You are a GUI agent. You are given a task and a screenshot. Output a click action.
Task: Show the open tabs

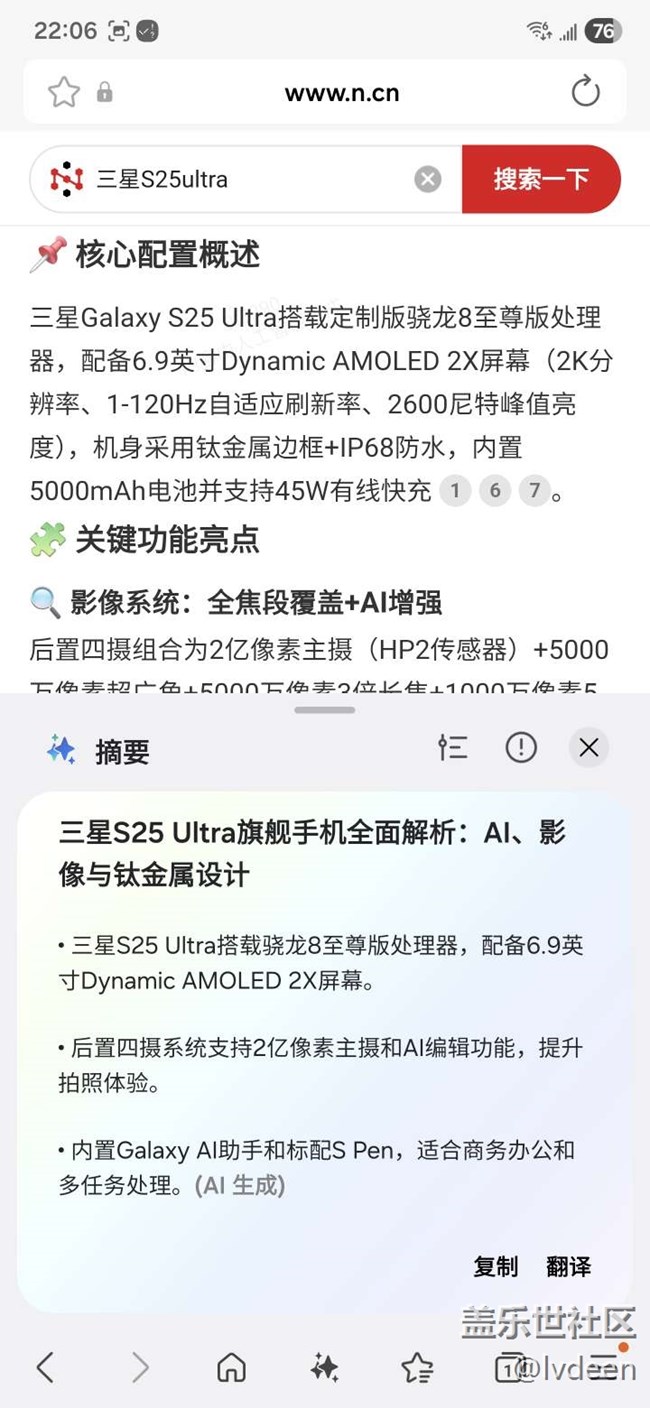pos(509,1367)
